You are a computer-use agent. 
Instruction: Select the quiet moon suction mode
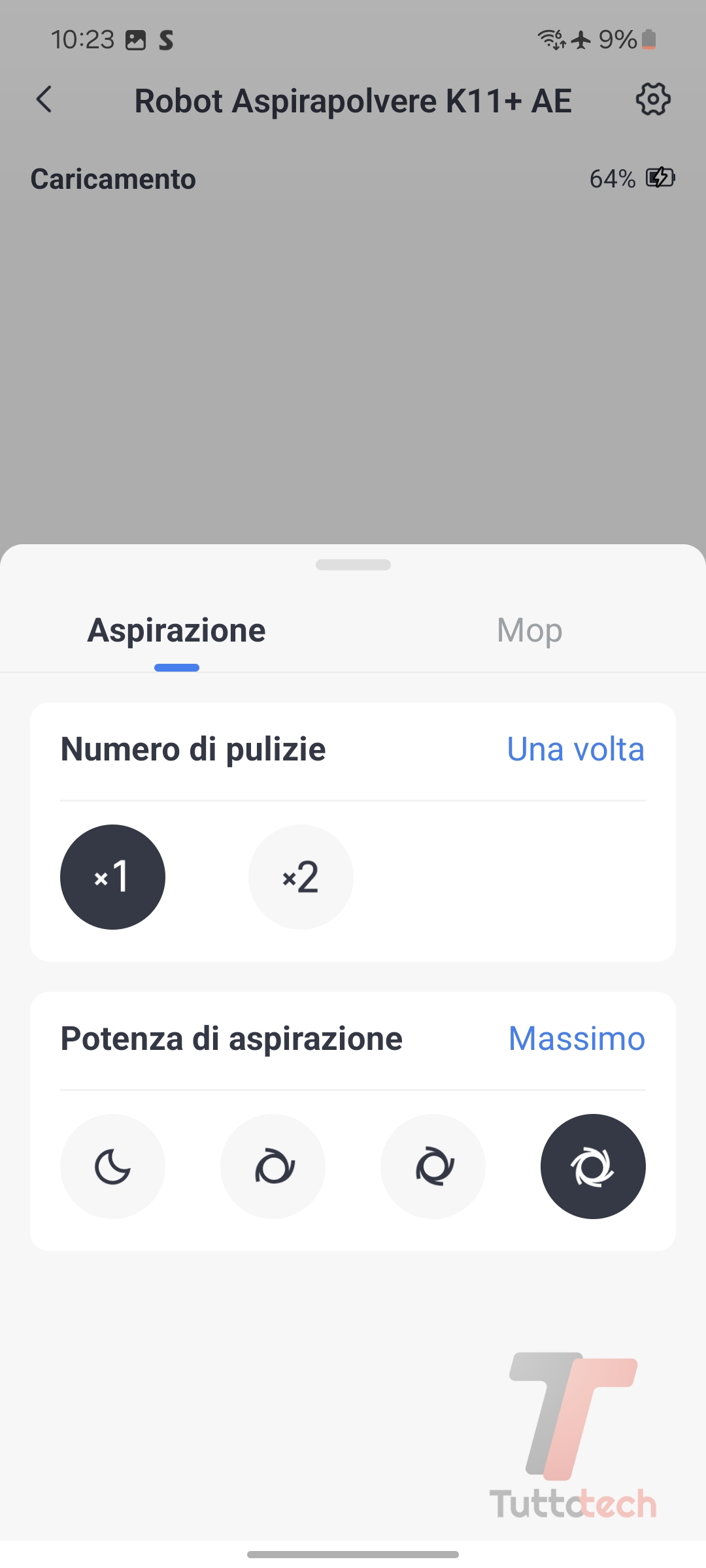pyautogui.click(x=112, y=1166)
